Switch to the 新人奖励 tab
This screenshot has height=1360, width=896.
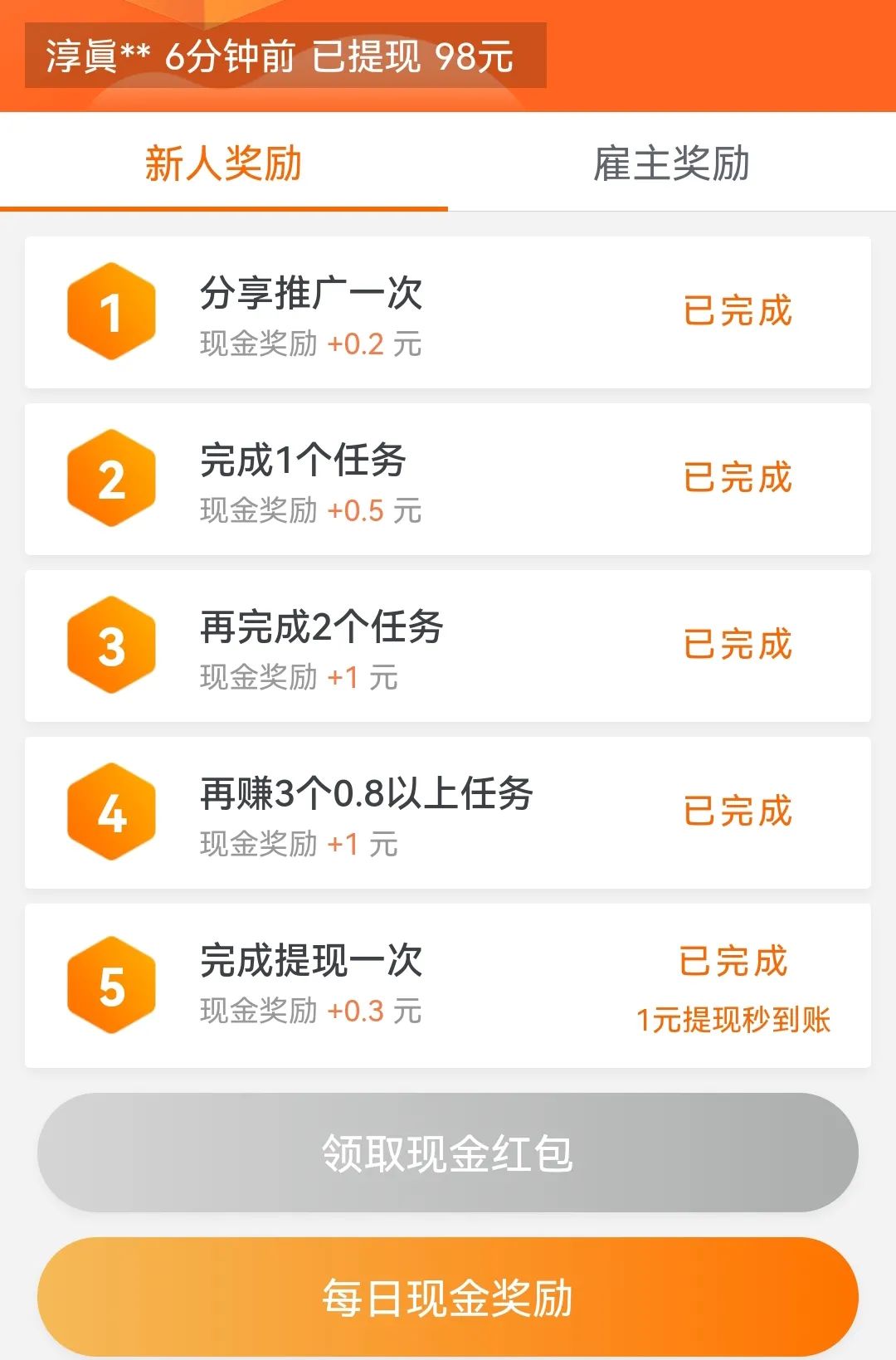pos(223,163)
